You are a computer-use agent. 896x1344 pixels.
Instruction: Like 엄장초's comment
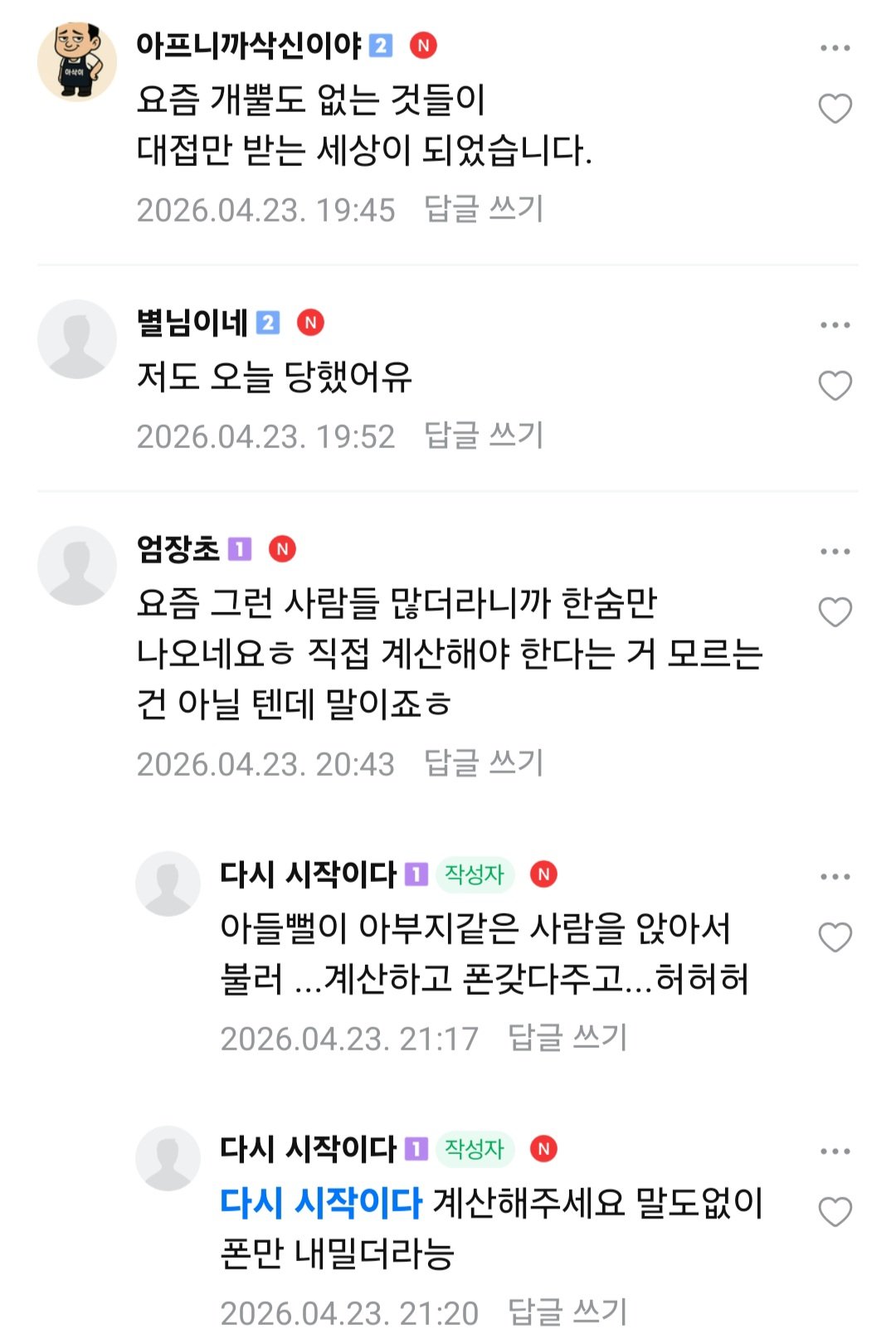pos(835,612)
